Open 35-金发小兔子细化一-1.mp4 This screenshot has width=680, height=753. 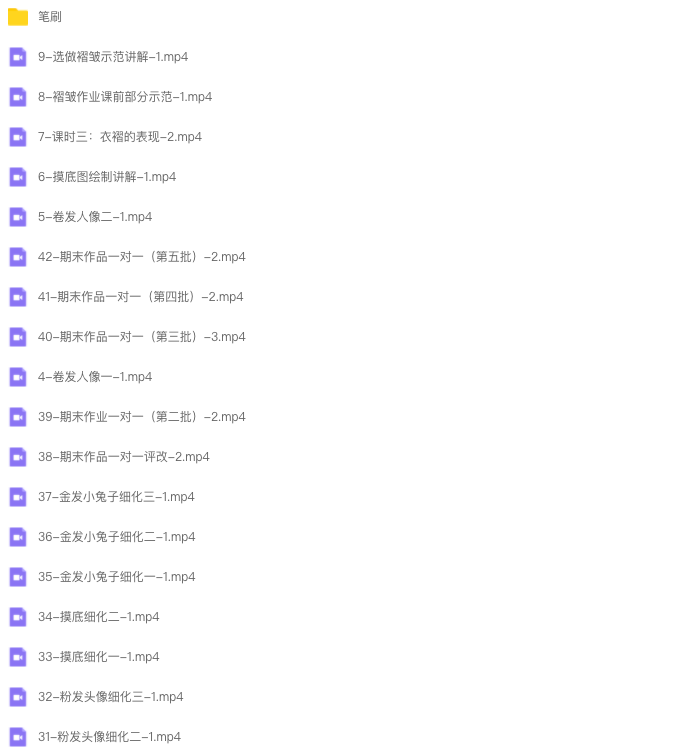(116, 577)
